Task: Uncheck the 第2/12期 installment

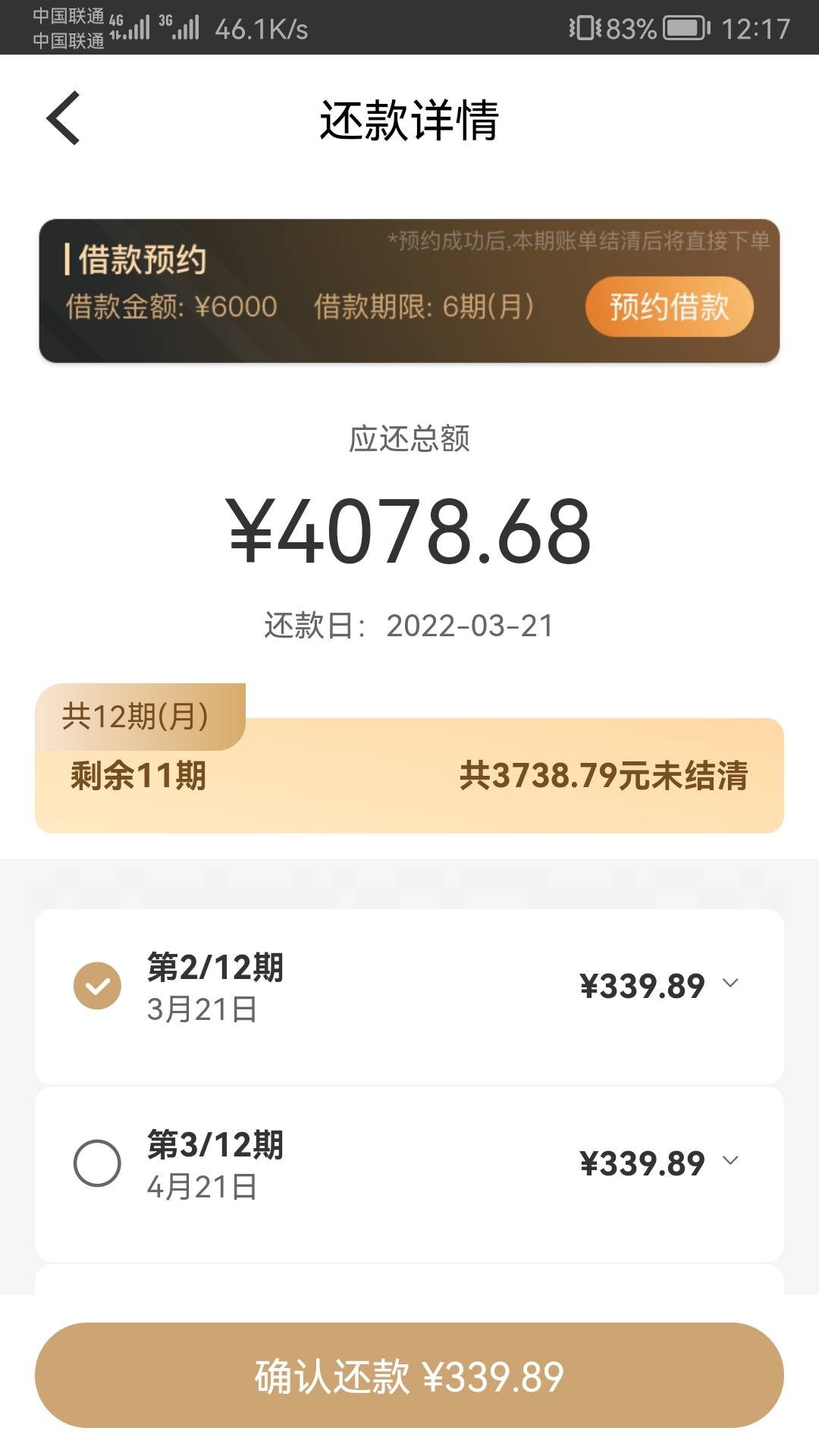Action: 97,986
